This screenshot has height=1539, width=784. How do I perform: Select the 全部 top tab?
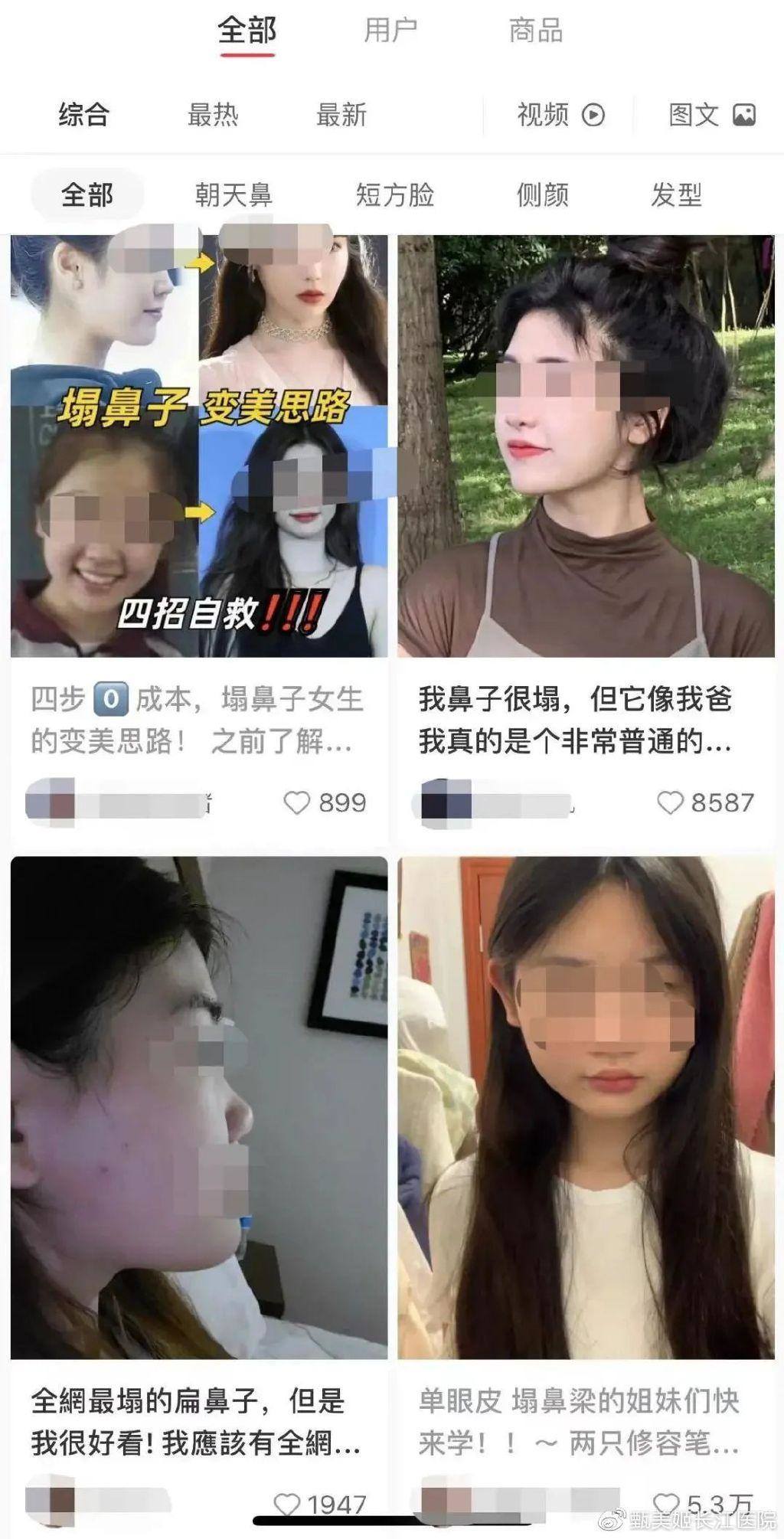[x=247, y=31]
